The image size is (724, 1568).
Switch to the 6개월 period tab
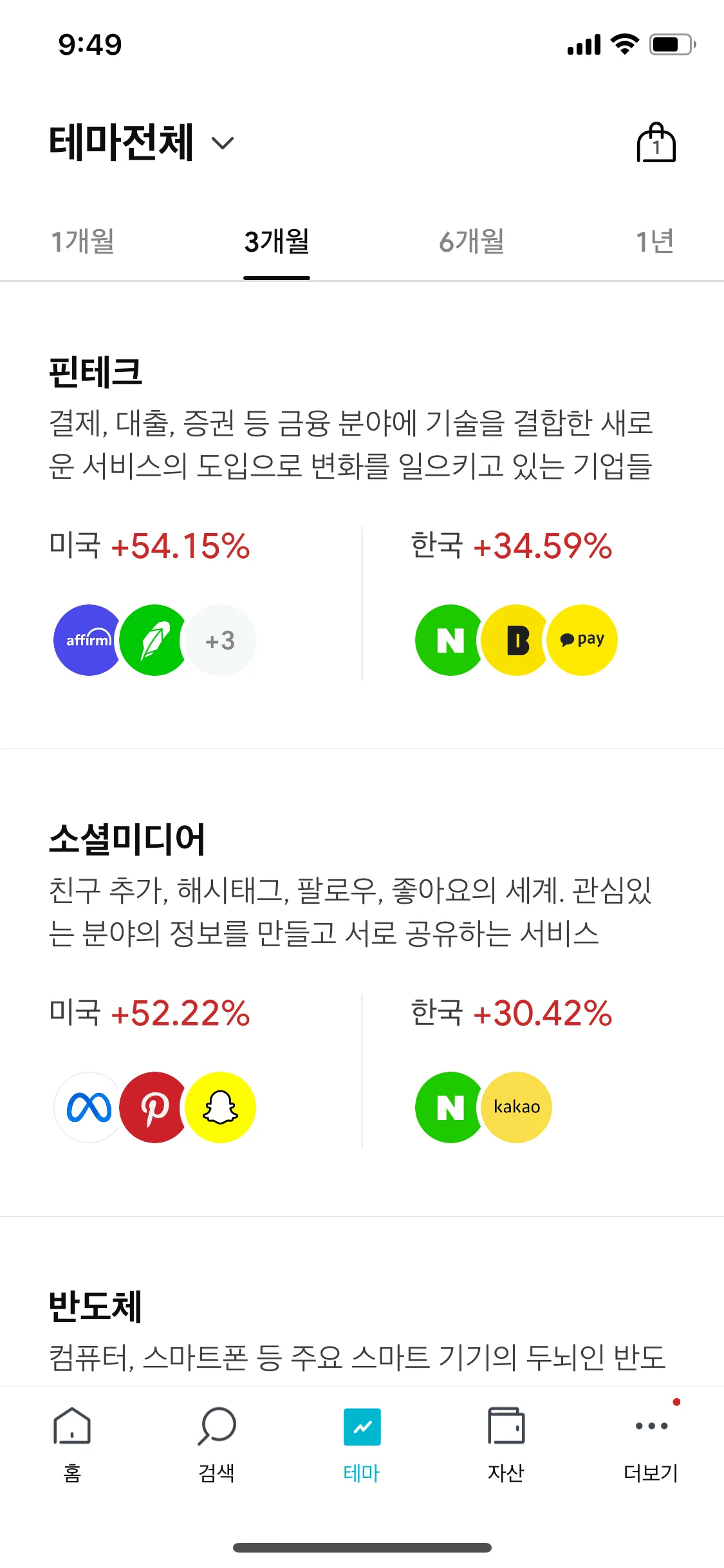(472, 242)
